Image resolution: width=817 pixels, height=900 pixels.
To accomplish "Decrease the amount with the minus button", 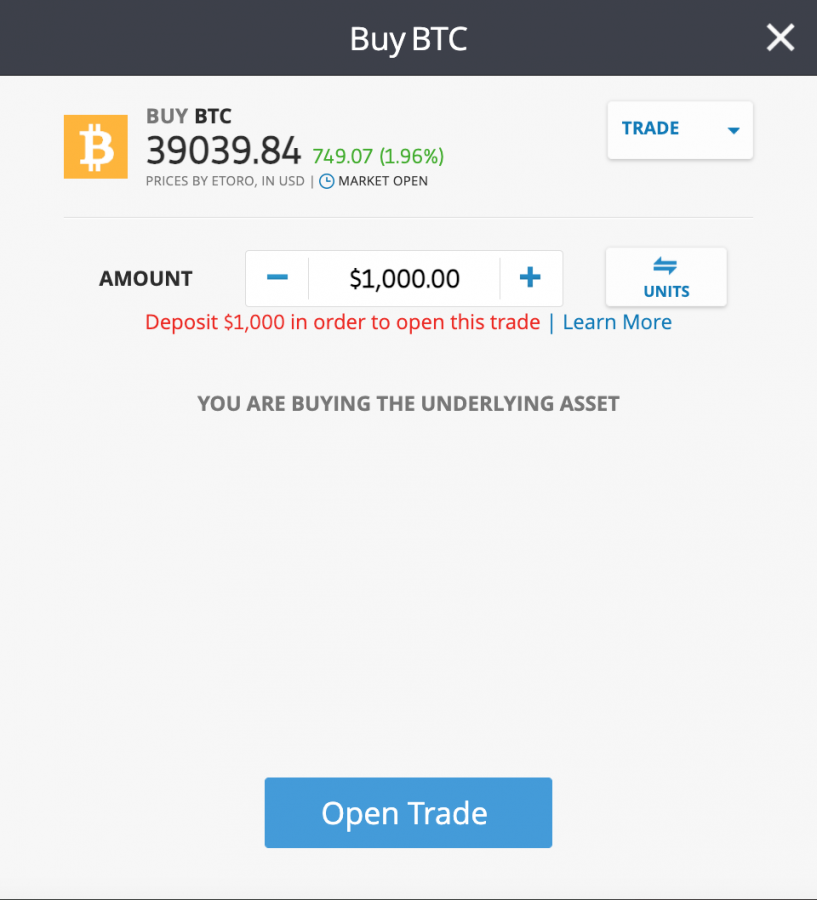I will coord(278,278).
